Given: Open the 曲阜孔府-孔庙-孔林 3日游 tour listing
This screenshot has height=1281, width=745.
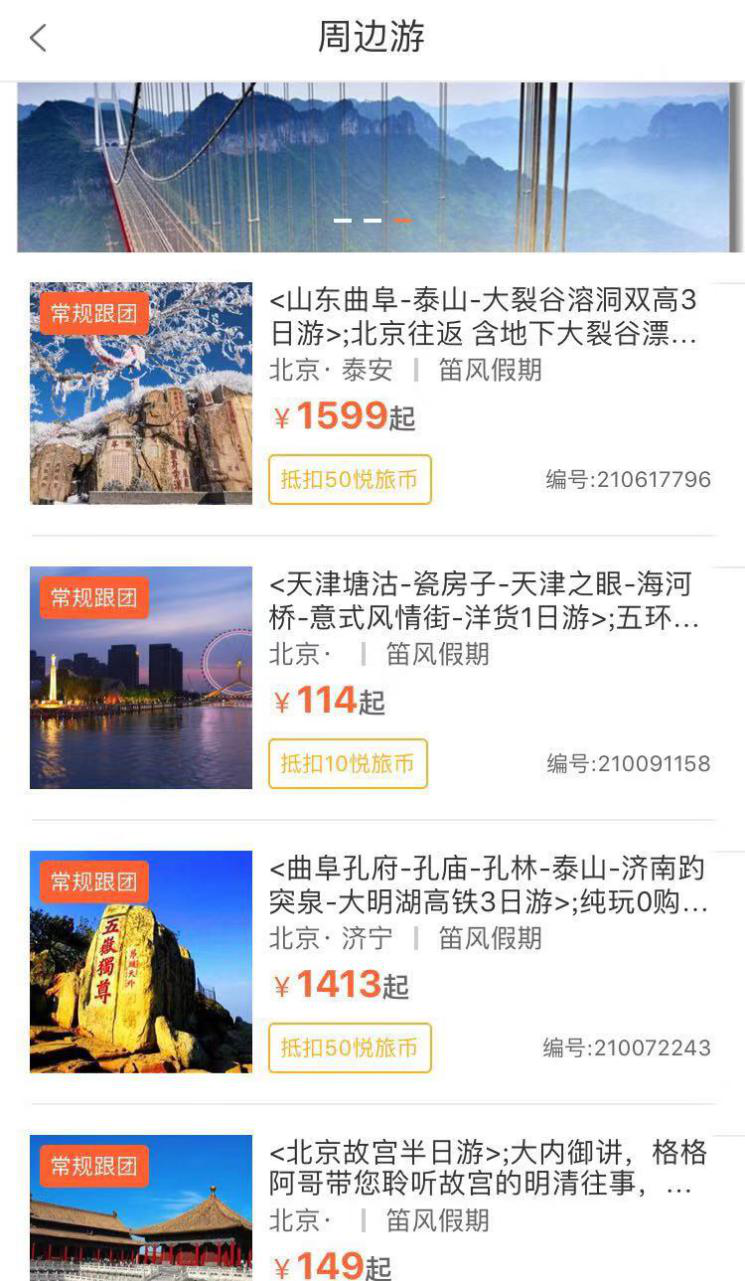Looking at the screenshot, I should pos(372,962).
